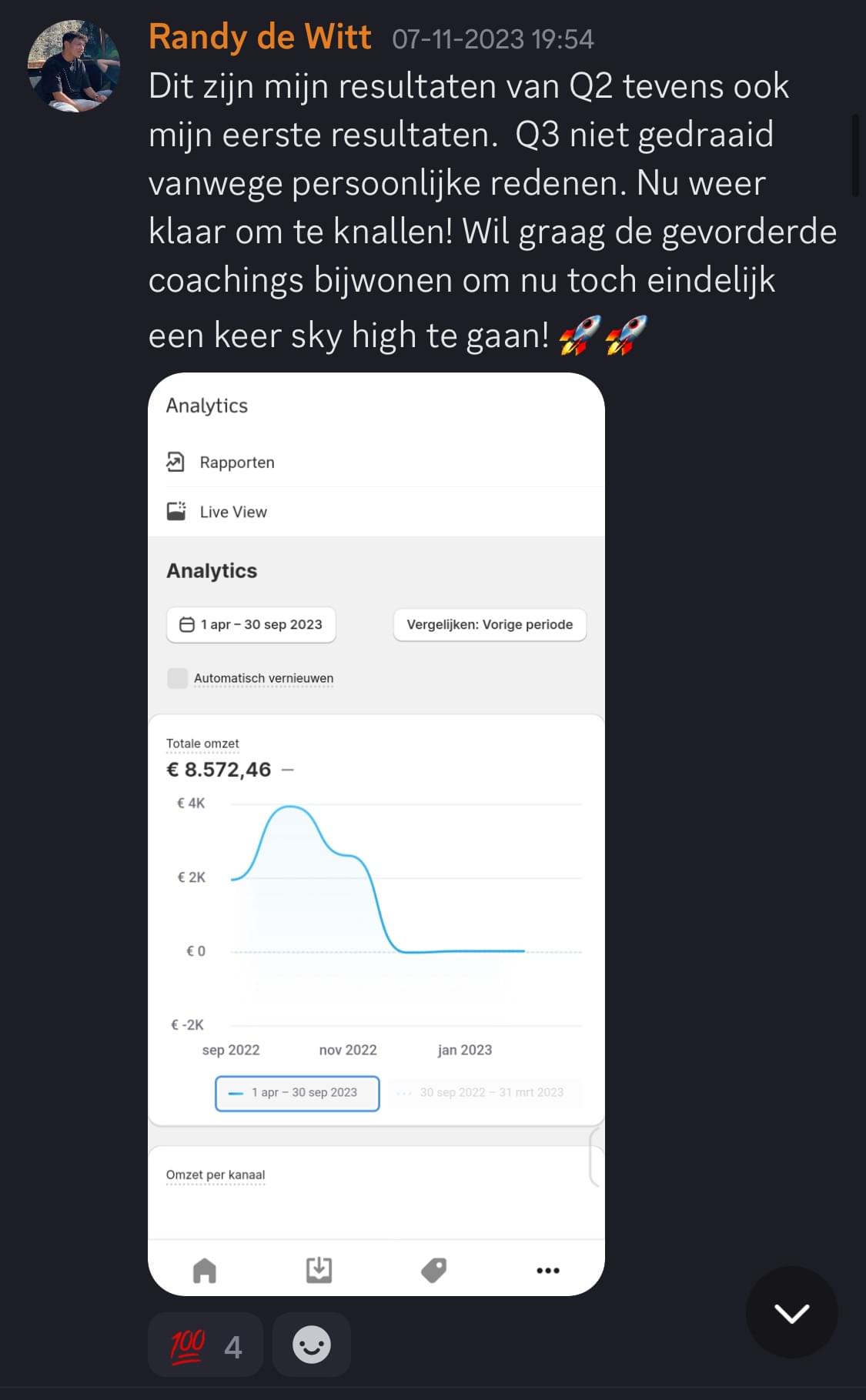Viewport: 866px width, 1400px height.
Task: React with the 100 emoji
Action: (x=205, y=1345)
